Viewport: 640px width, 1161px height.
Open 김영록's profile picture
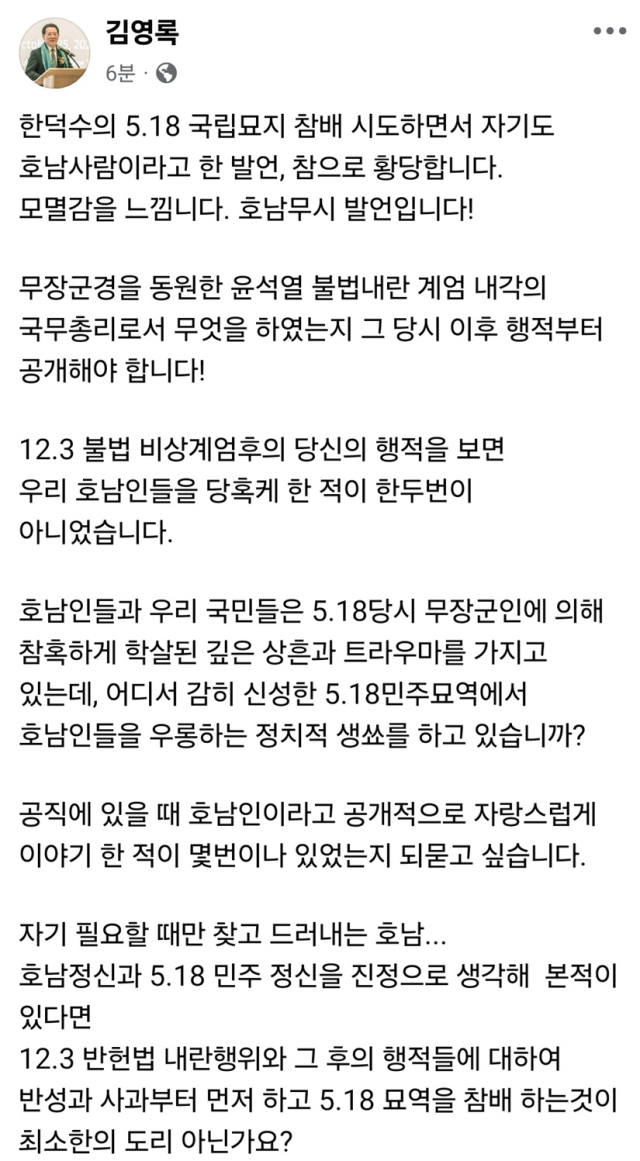52,53
